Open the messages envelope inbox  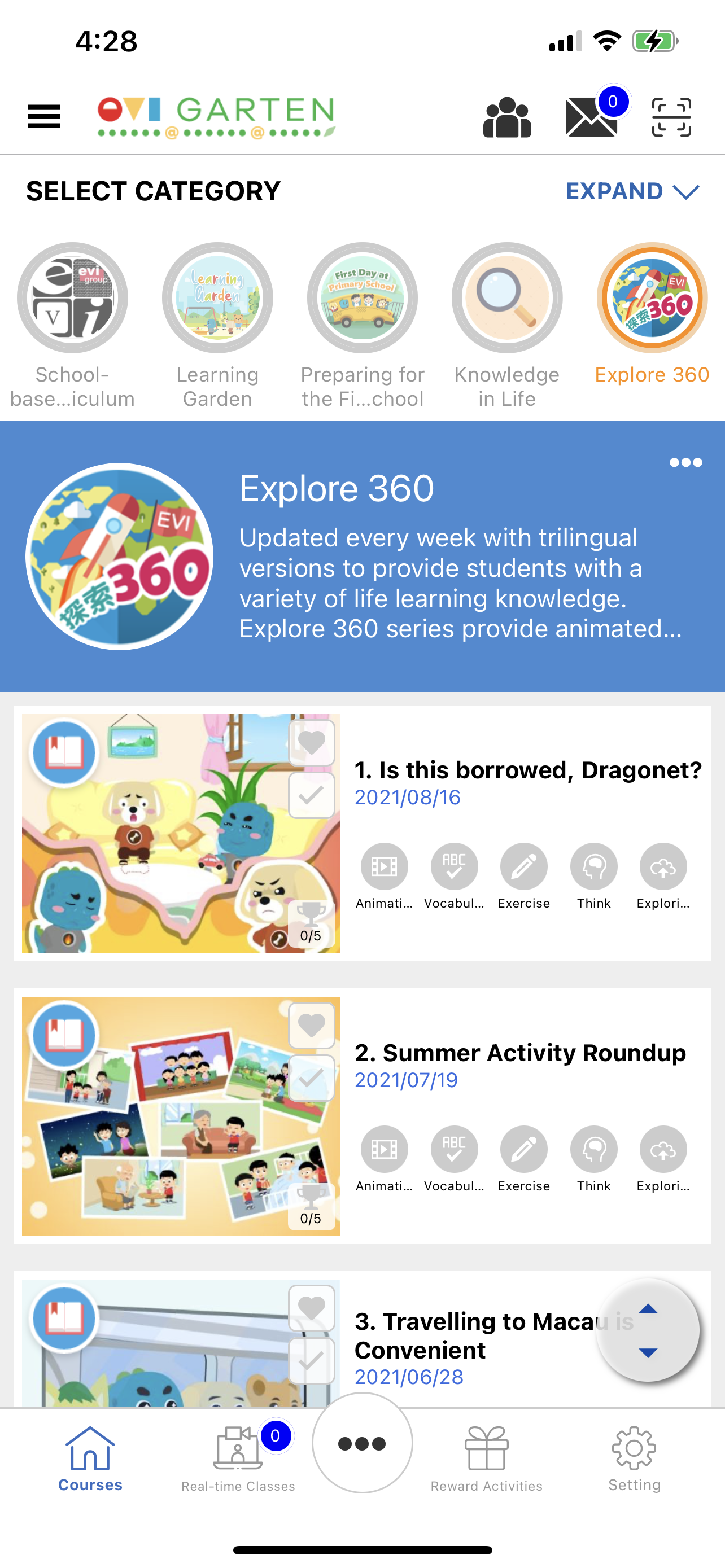pos(591,117)
